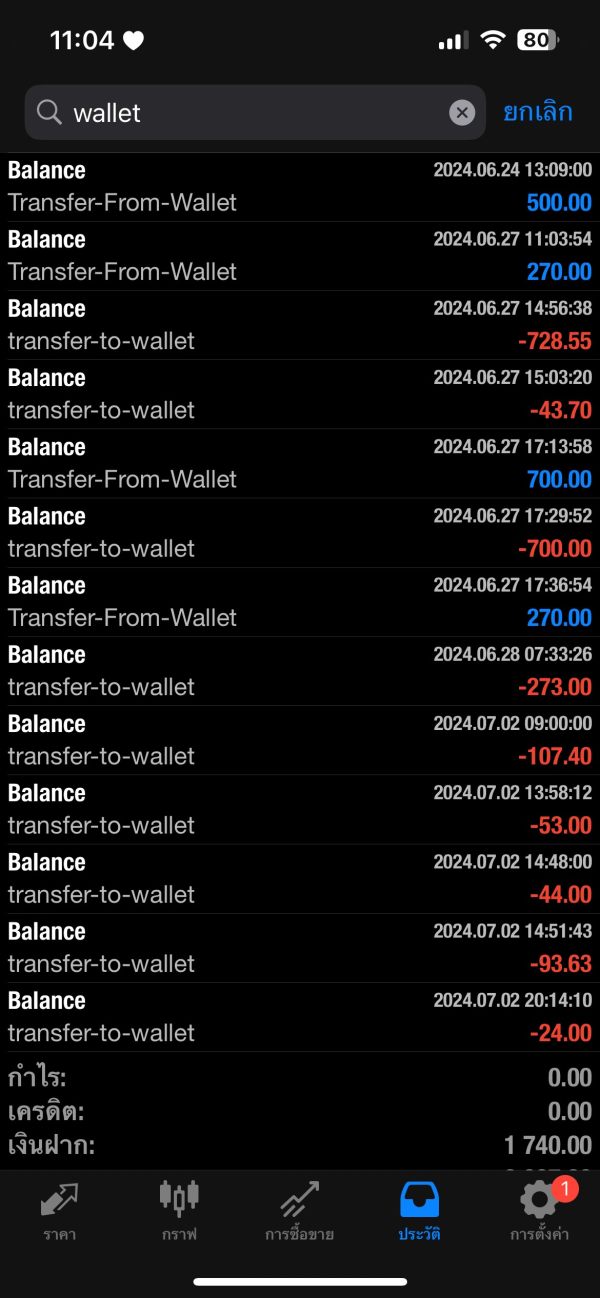Screen dimensions: 600x1298
Task: Open the 500.00 Transfer-From-Wallet entry
Action: (300, 187)
